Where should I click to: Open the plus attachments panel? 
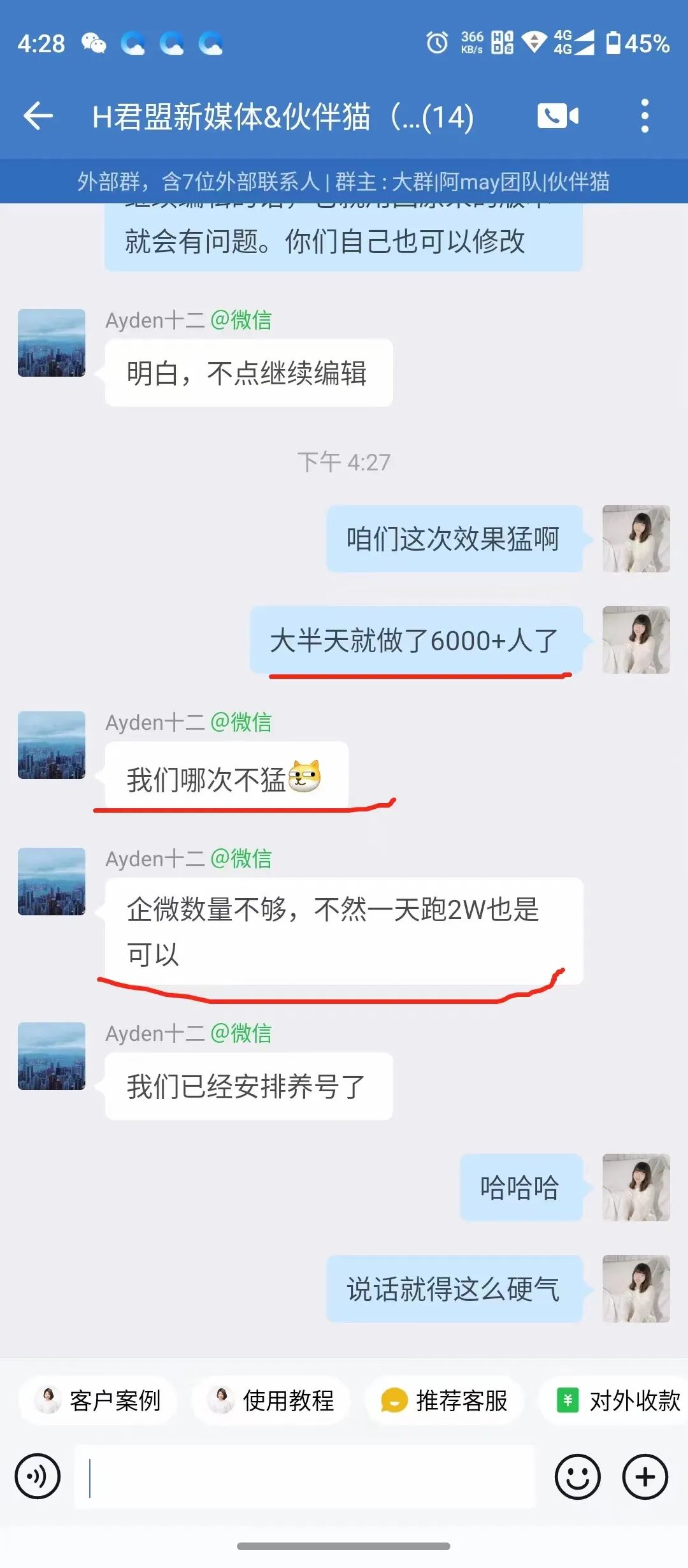(645, 1476)
